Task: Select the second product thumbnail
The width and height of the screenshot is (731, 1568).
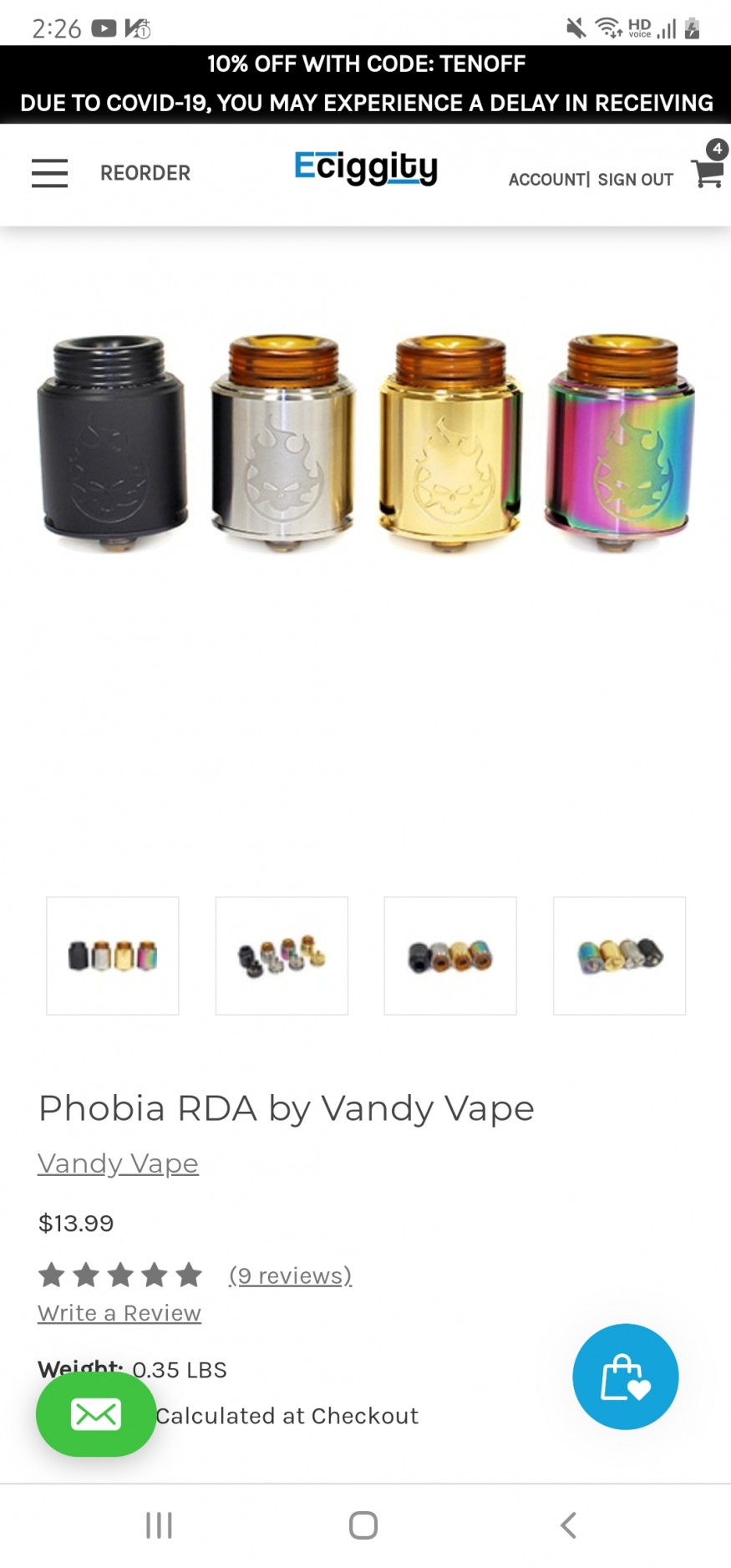Action: click(282, 955)
